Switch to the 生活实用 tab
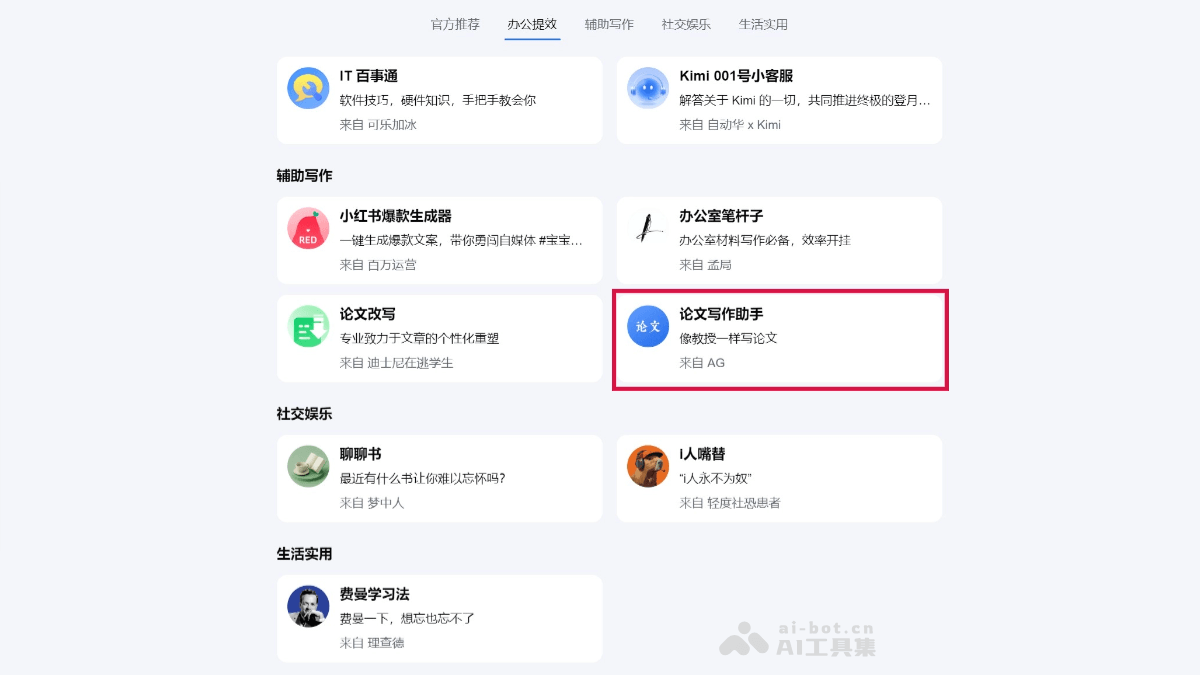The width and height of the screenshot is (1200, 675). 763,24
